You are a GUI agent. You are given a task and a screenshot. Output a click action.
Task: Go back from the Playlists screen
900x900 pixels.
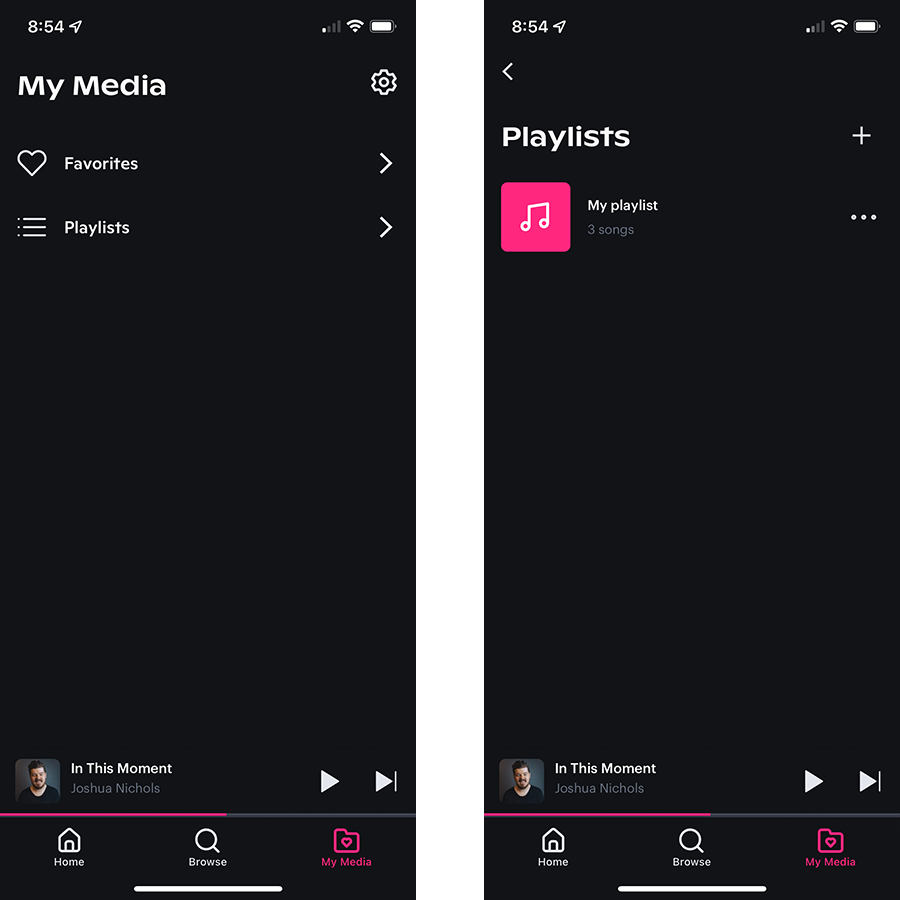click(508, 71)
